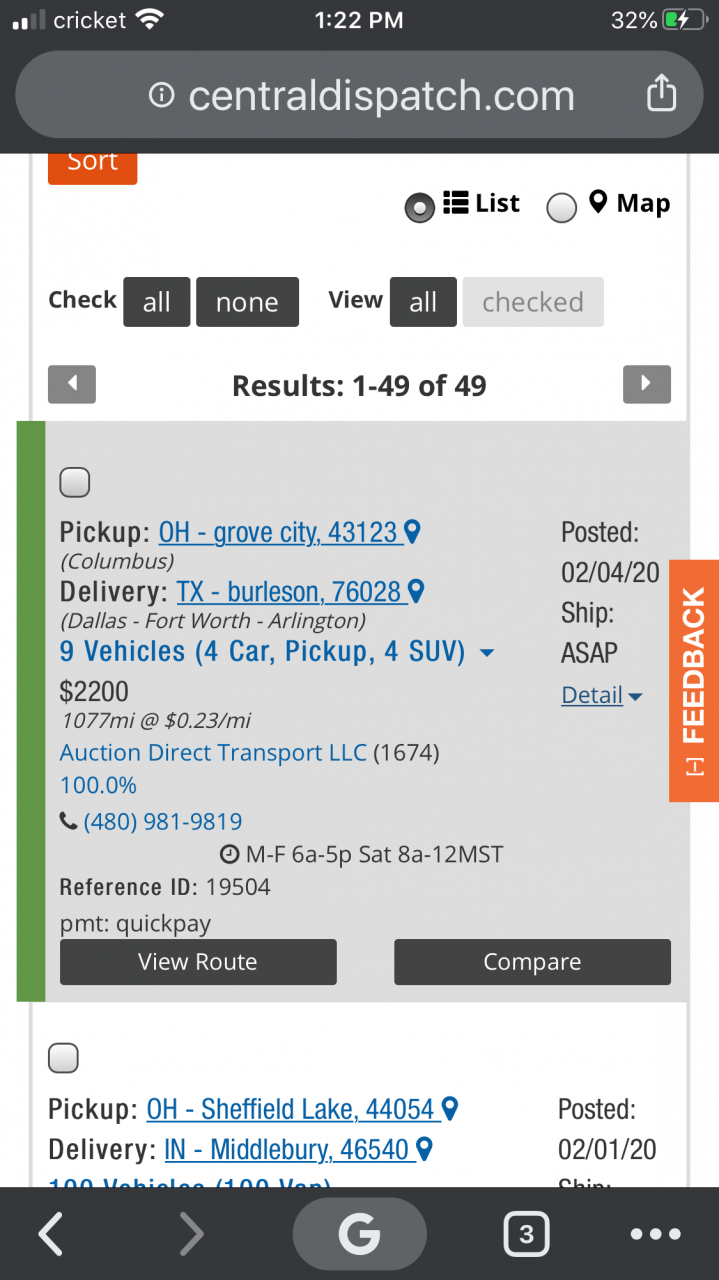Screen dimensions: 719x1280
Task: Open delivery link TX - burleson, 76028
Action: [x=289, y=591]
